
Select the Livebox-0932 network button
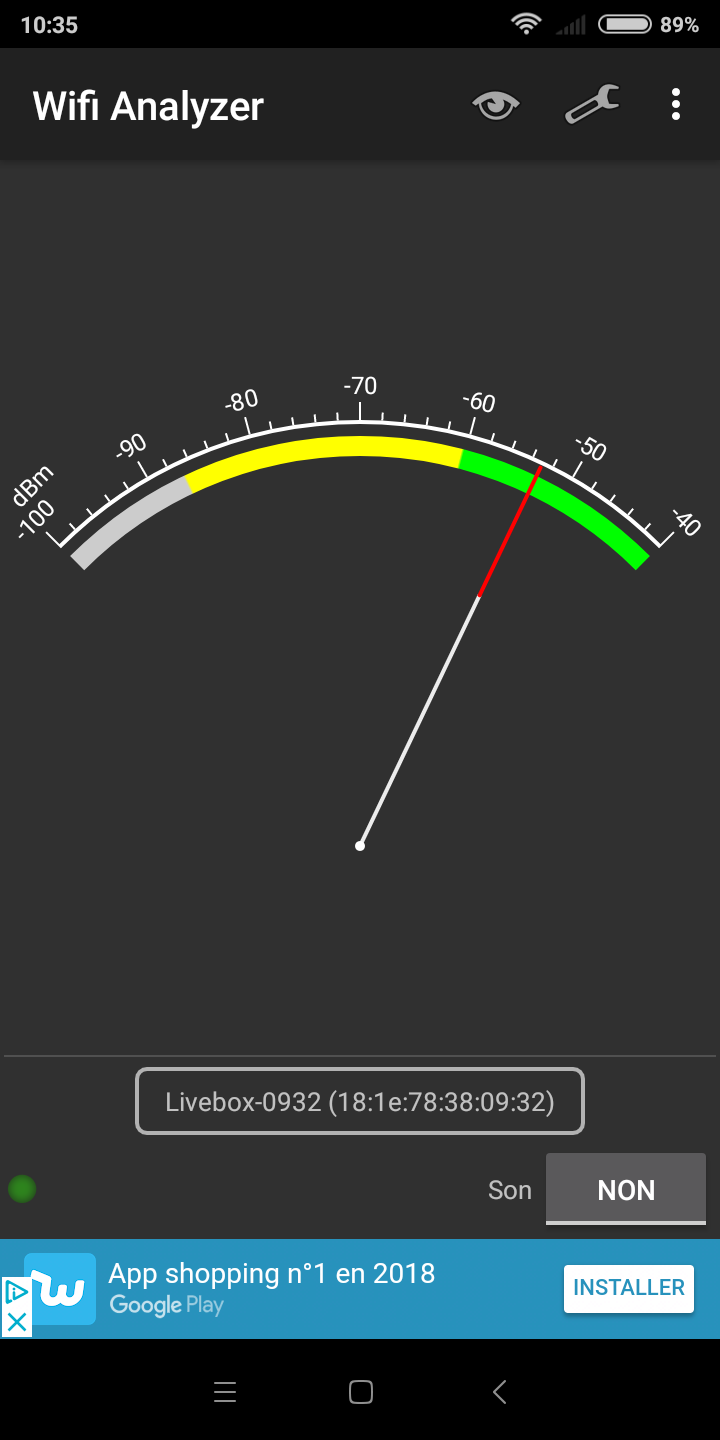[360, 1101]
